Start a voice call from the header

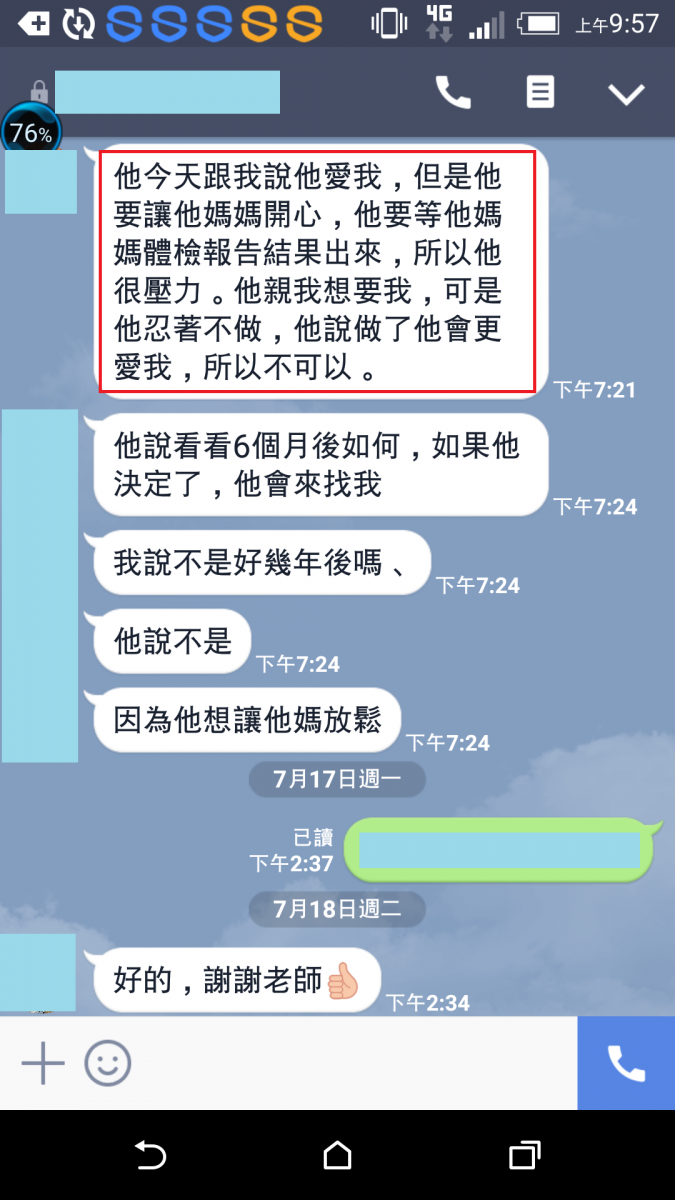click(x=452, y=93)
